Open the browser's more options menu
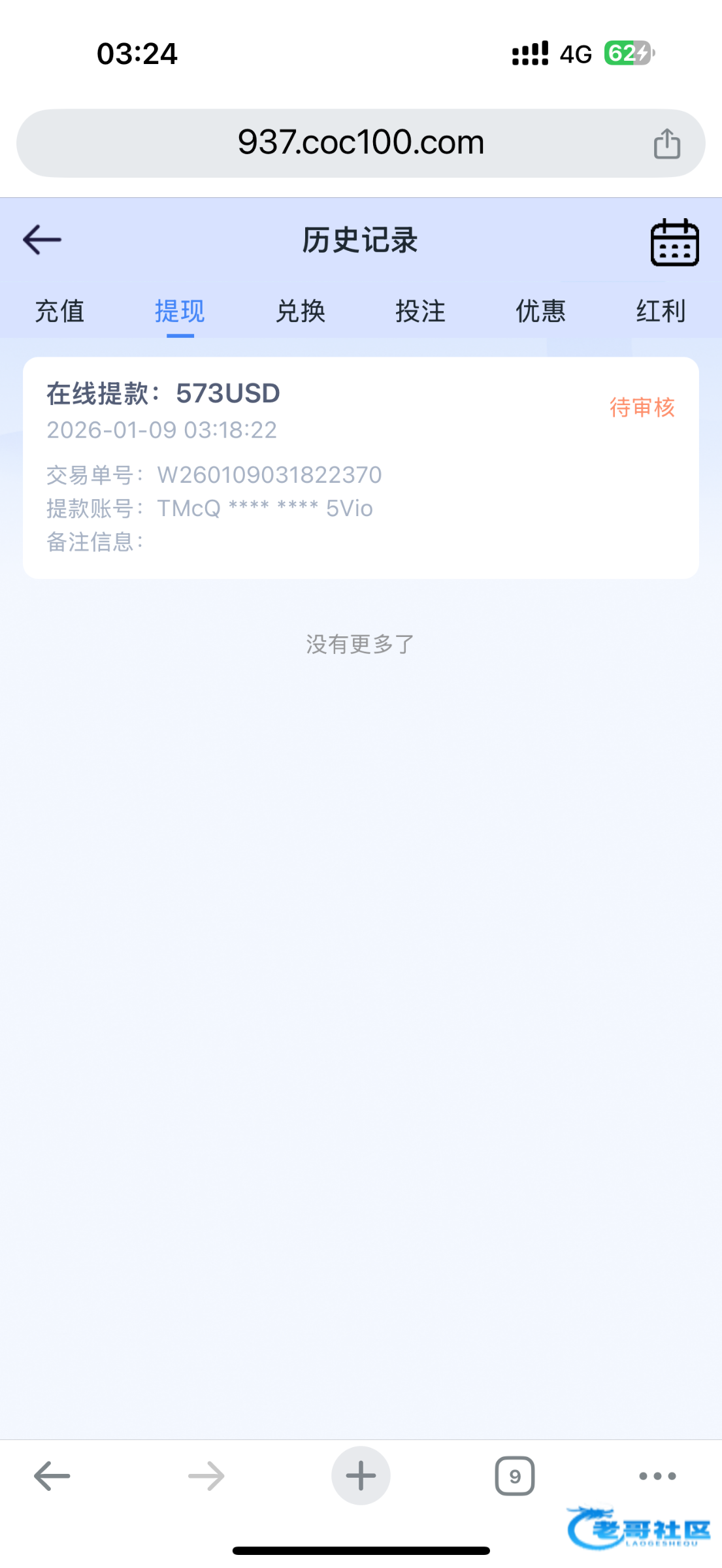Viewport: 722px width, 1568px height. click(x=657, y=1475)
